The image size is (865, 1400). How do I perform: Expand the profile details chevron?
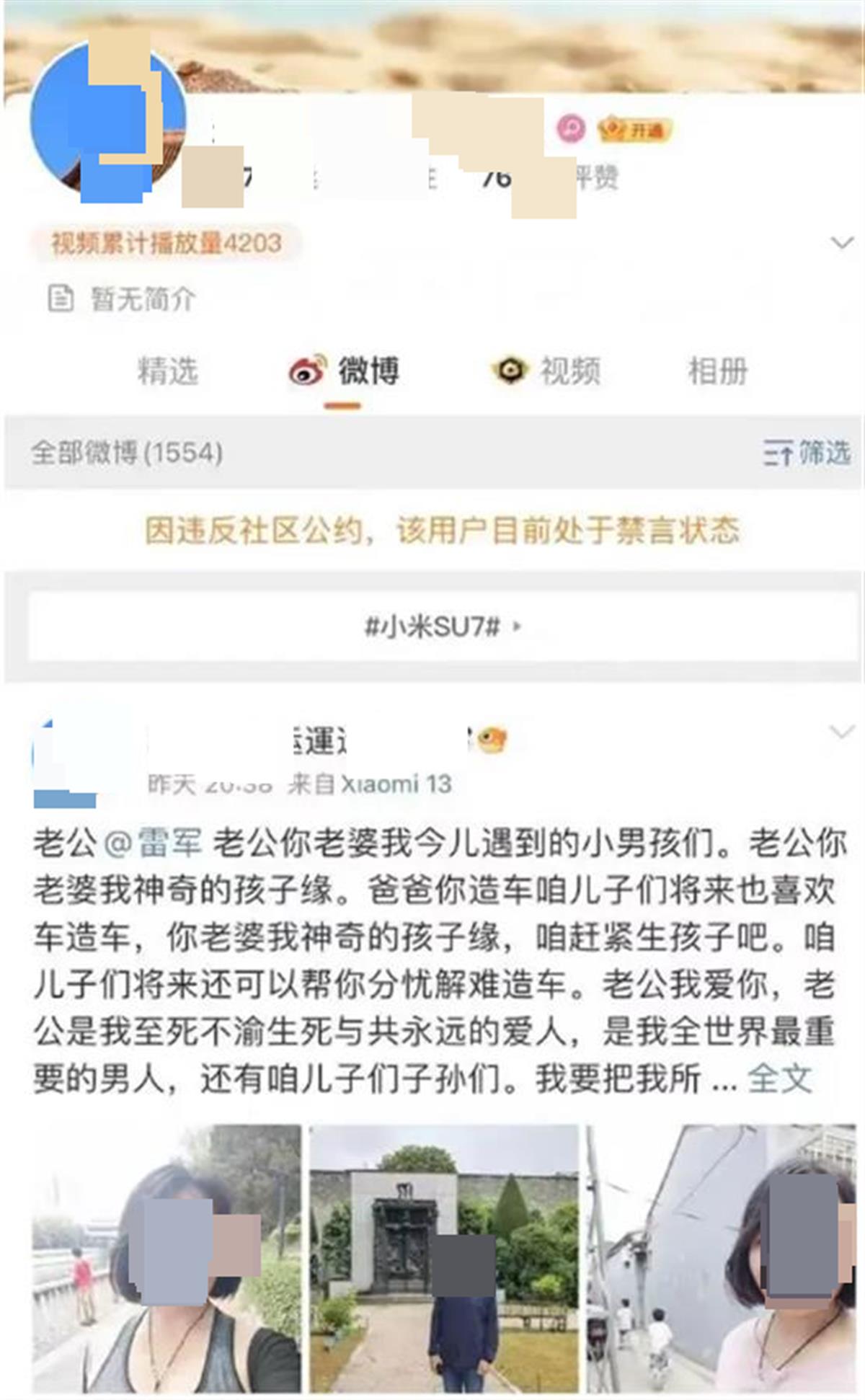coord(842,243)
